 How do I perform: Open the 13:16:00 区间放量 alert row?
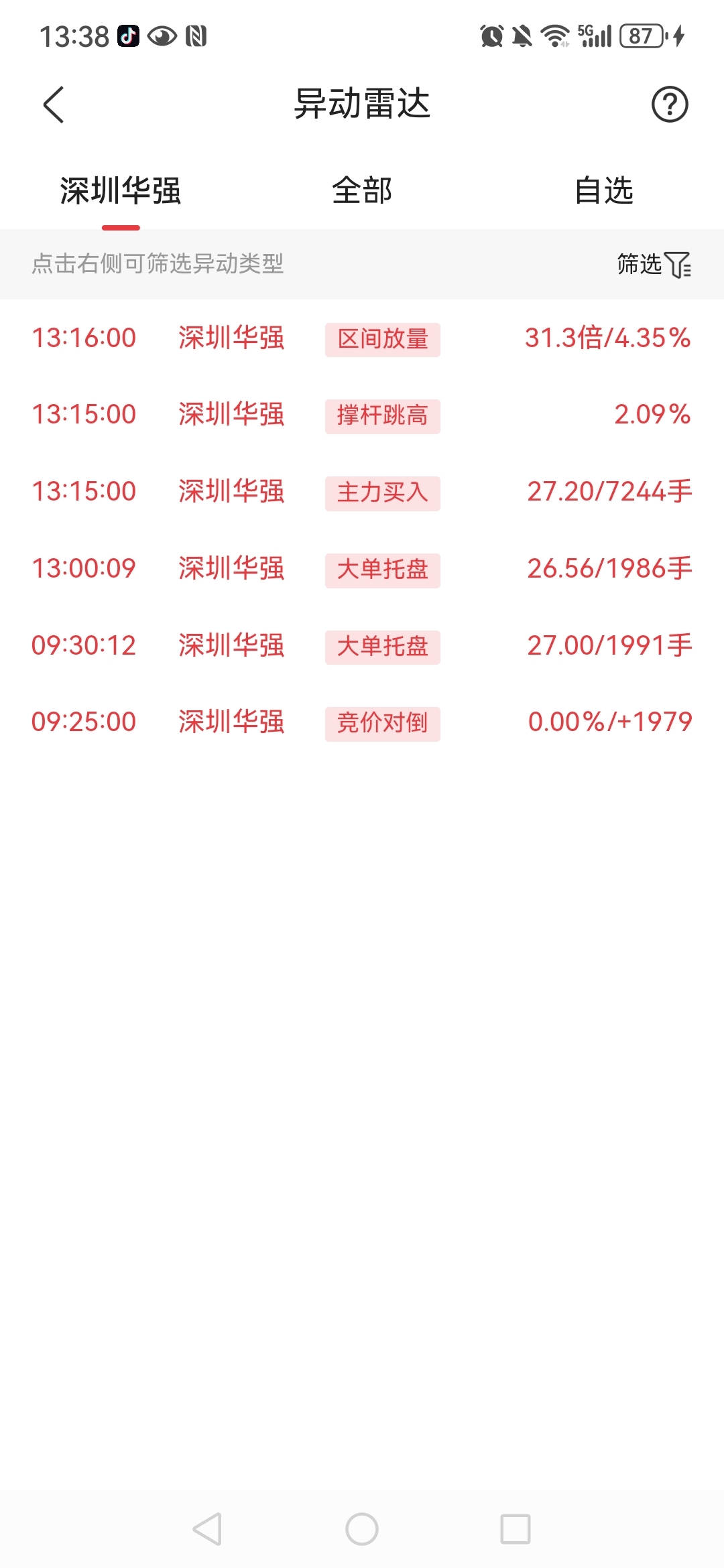point(362,338)
